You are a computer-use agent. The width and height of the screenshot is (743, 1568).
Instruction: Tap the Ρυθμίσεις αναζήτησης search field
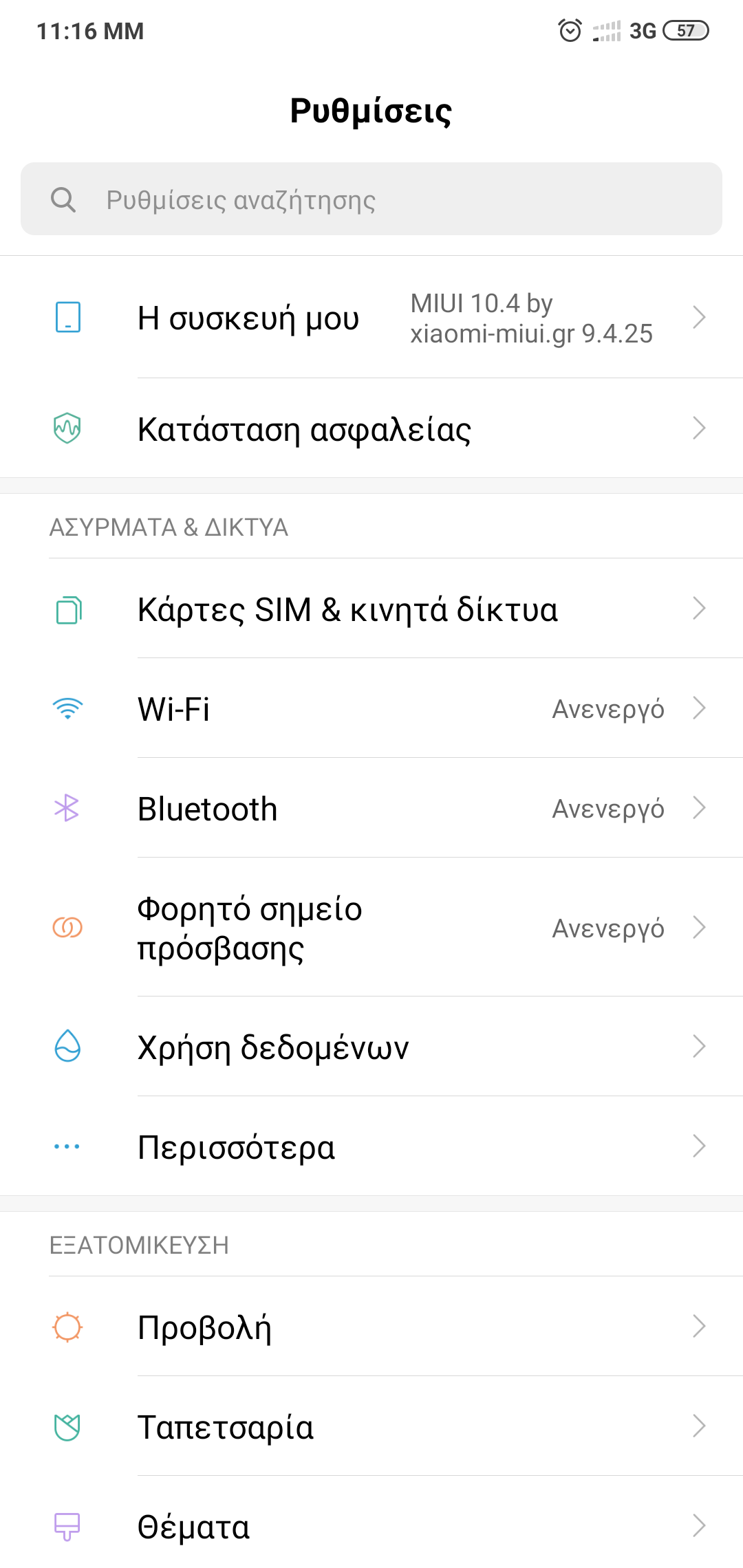coord(371,199)
